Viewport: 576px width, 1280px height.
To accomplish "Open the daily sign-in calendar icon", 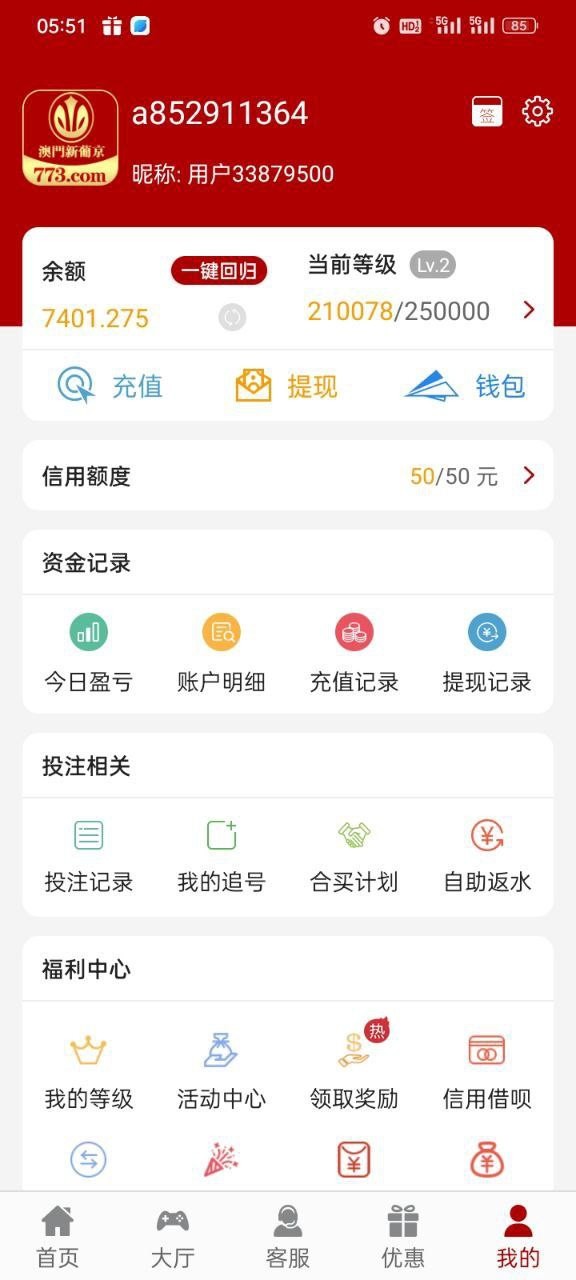I will (x=487, y=111).
